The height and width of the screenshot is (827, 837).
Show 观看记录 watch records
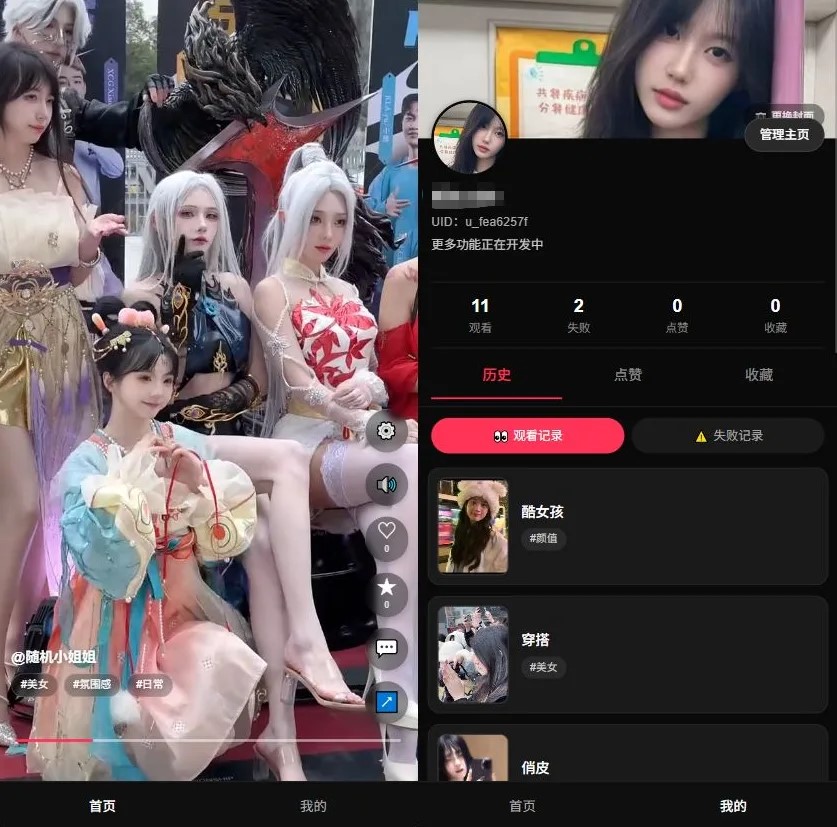click(x=527, y=436)
